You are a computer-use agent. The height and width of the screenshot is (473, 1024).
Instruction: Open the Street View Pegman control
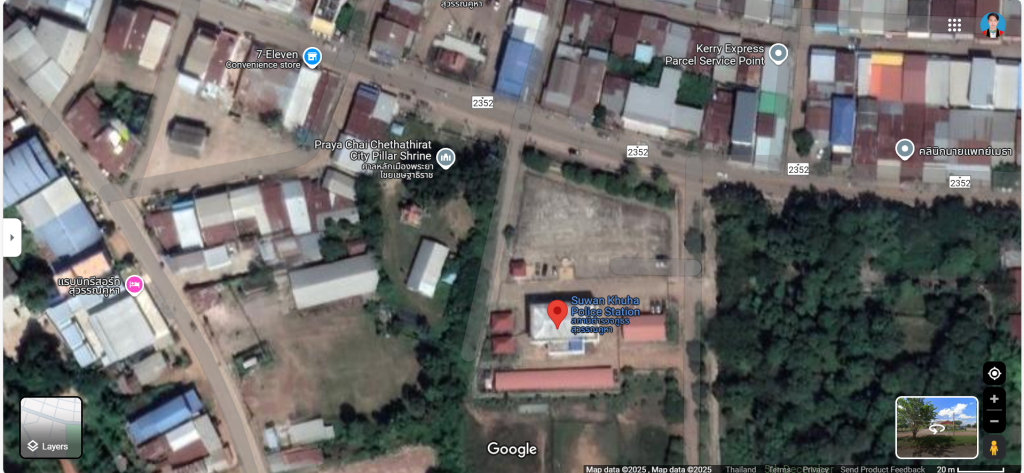[x=994, y=446]
